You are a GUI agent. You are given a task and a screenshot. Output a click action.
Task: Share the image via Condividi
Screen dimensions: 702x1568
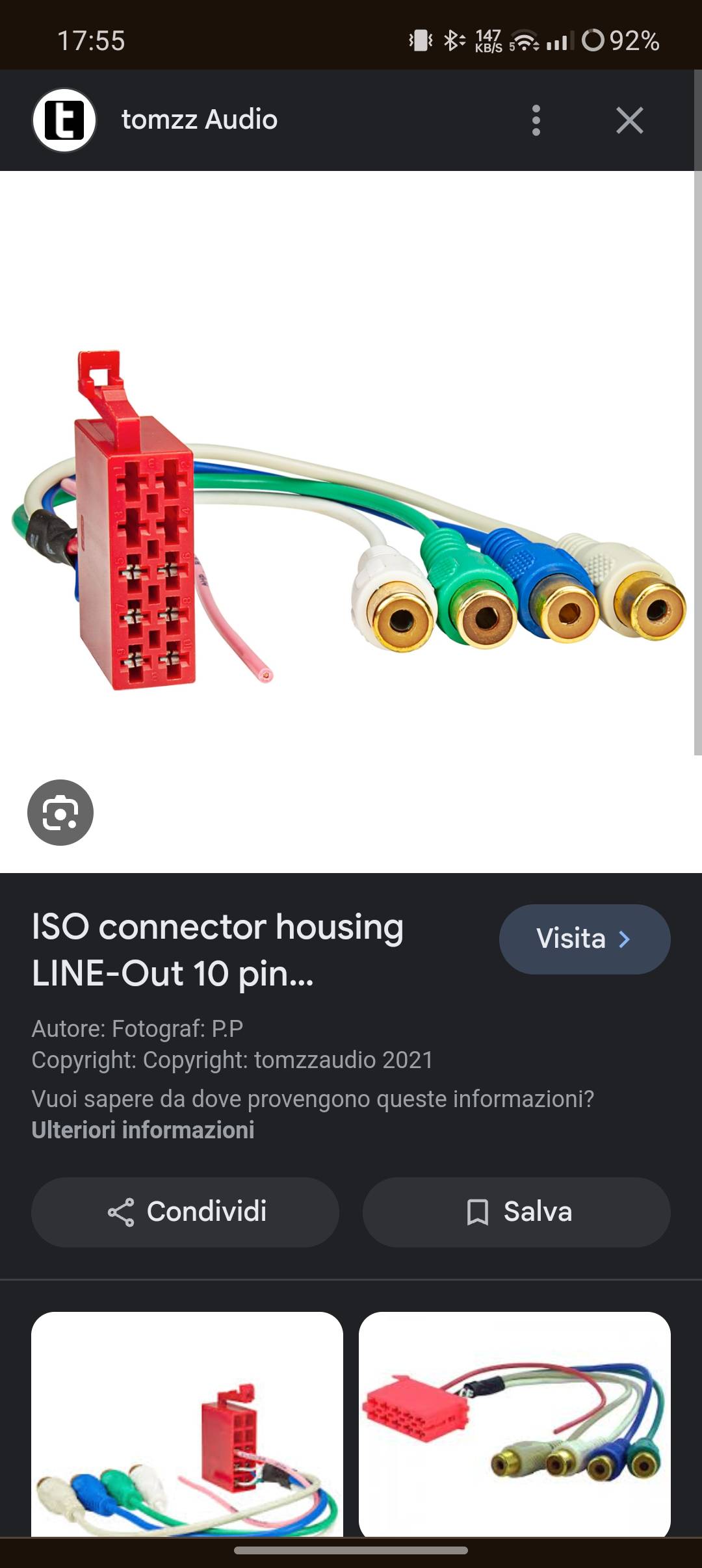tap(185, 1212)
